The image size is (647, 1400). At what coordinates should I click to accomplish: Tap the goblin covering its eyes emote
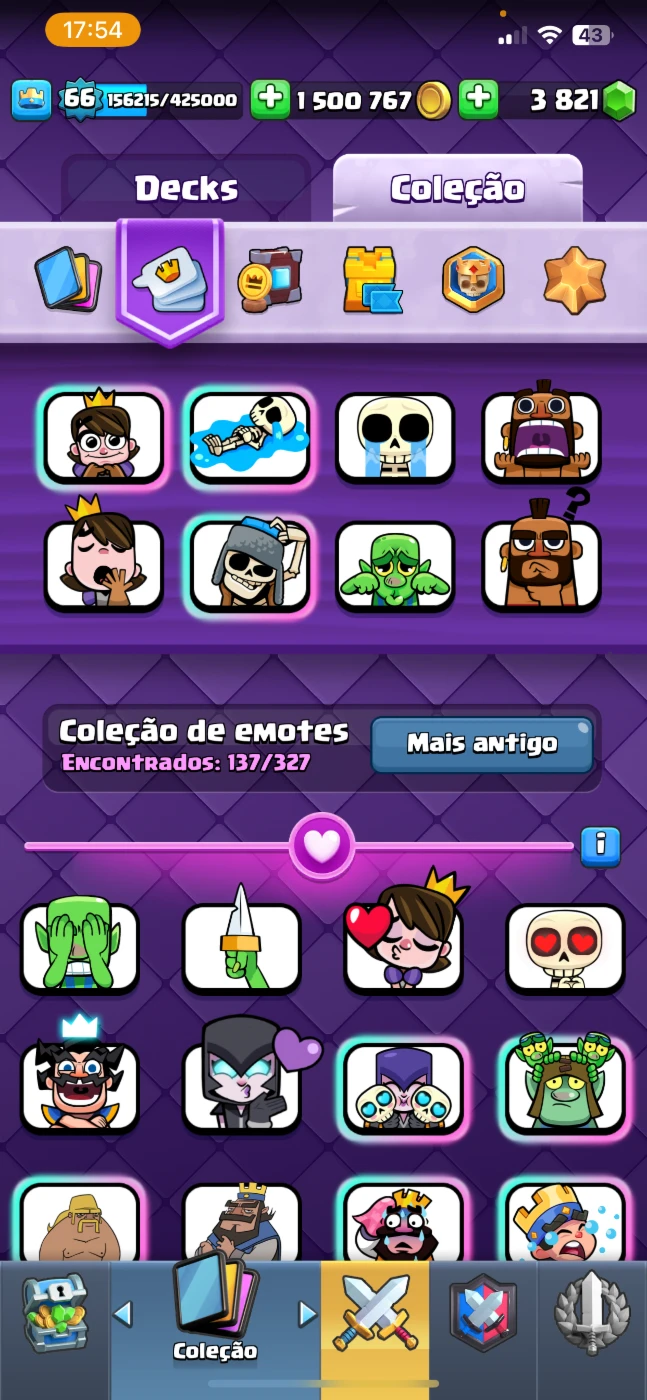coord(80,948)
